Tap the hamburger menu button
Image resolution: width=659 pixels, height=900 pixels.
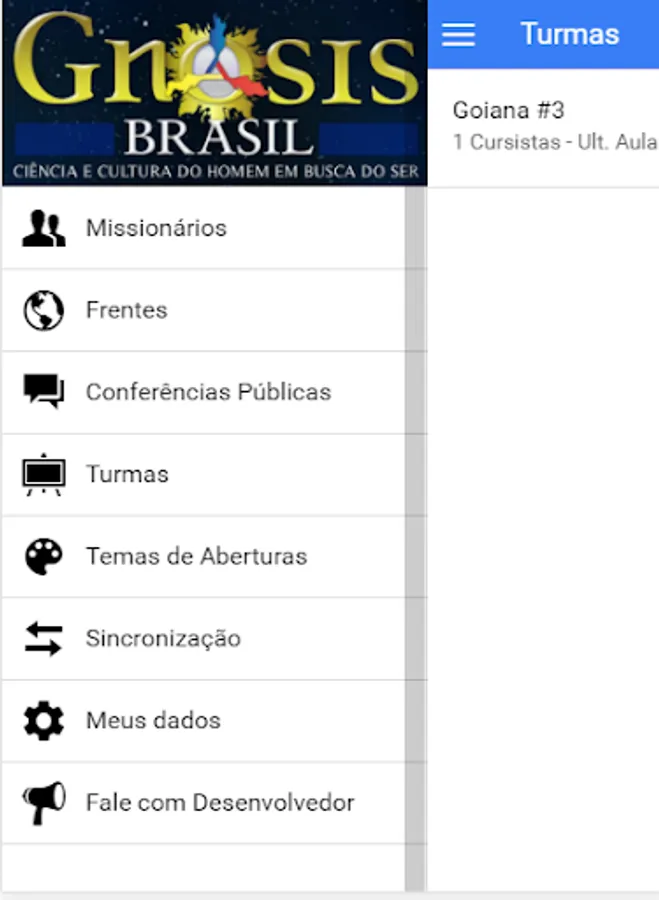coord(459,34)
